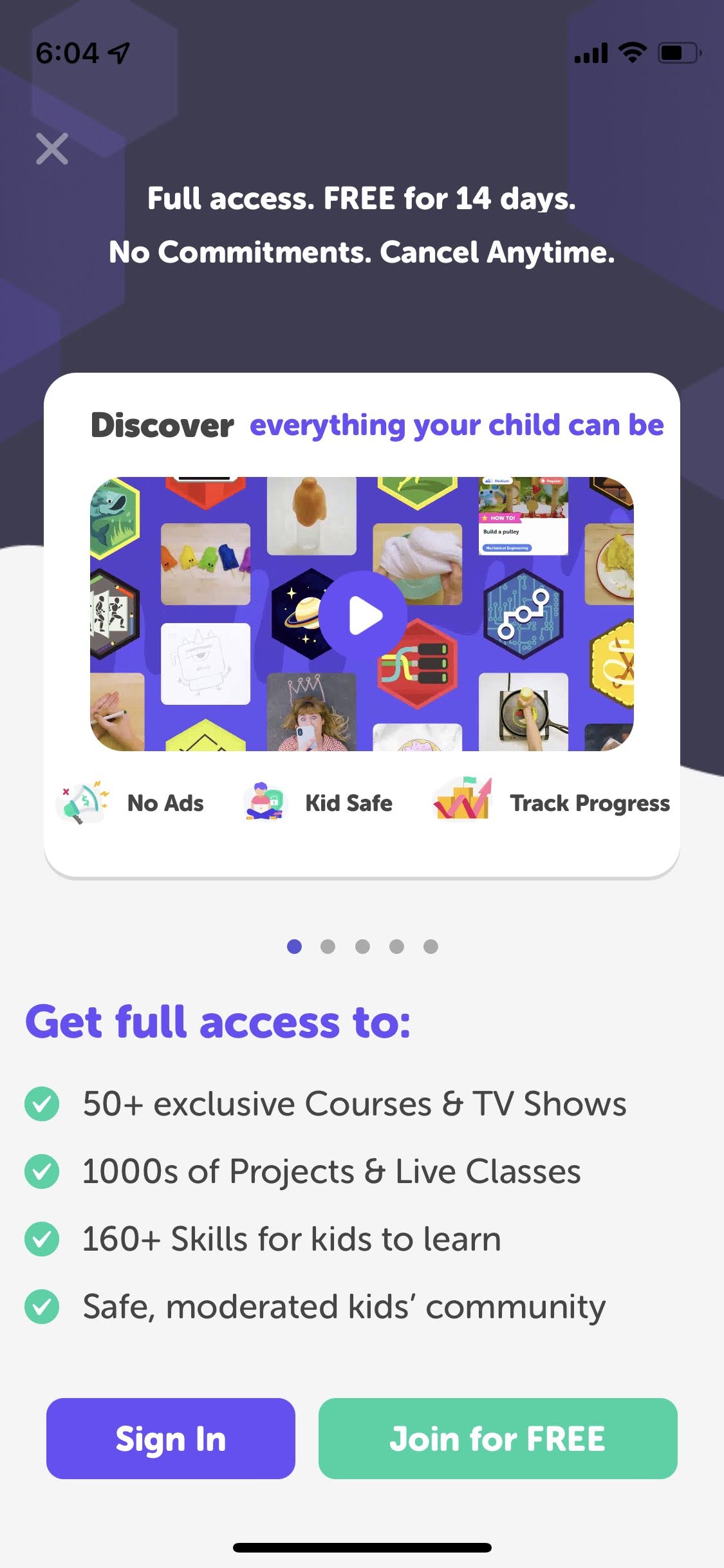Image resolution: width=724 pixels, height=1568 pixels.
Task: Jump to the last carousel page dot
Action: tap(431, 946)
